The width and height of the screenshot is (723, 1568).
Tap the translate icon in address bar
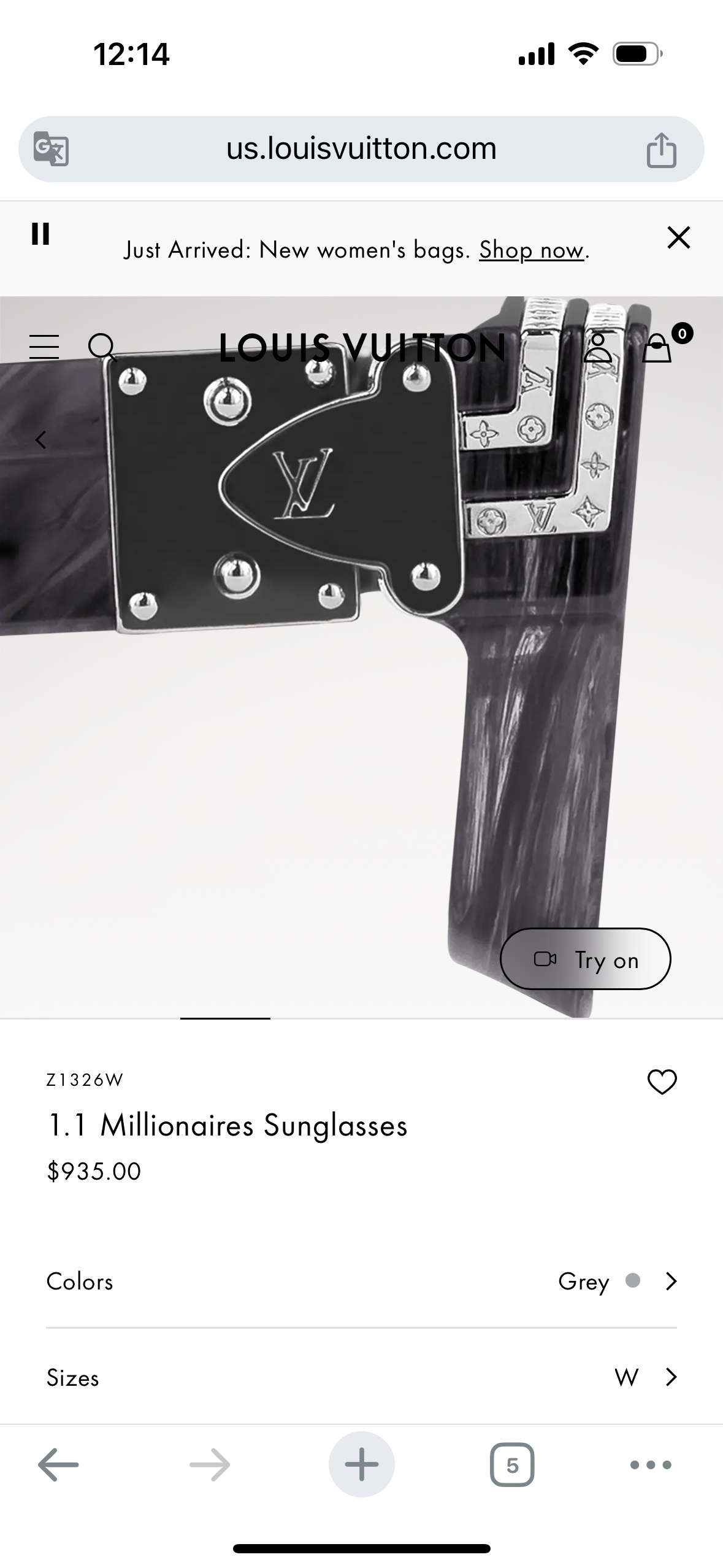[51, 149]
